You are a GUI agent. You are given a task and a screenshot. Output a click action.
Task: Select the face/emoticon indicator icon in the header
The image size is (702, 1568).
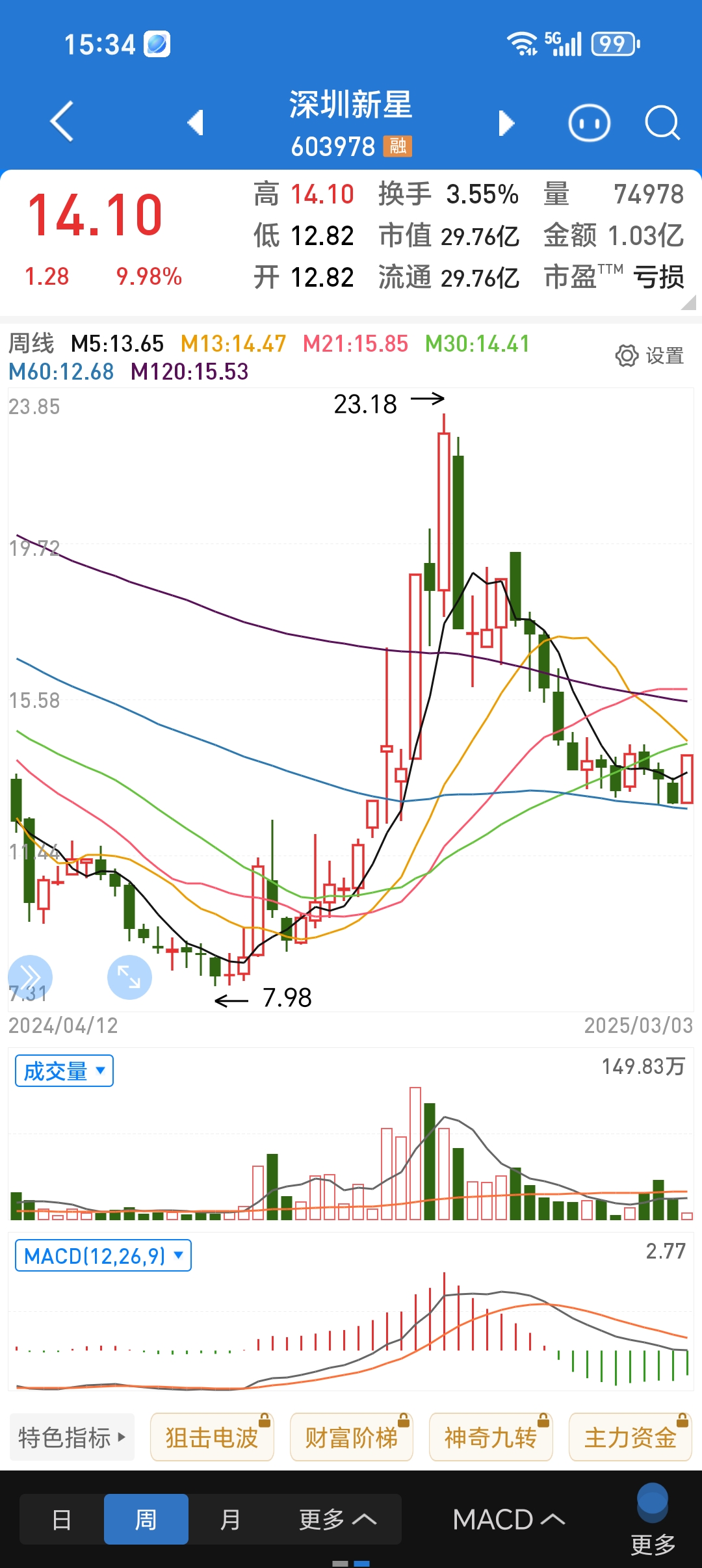pos(587,122)
